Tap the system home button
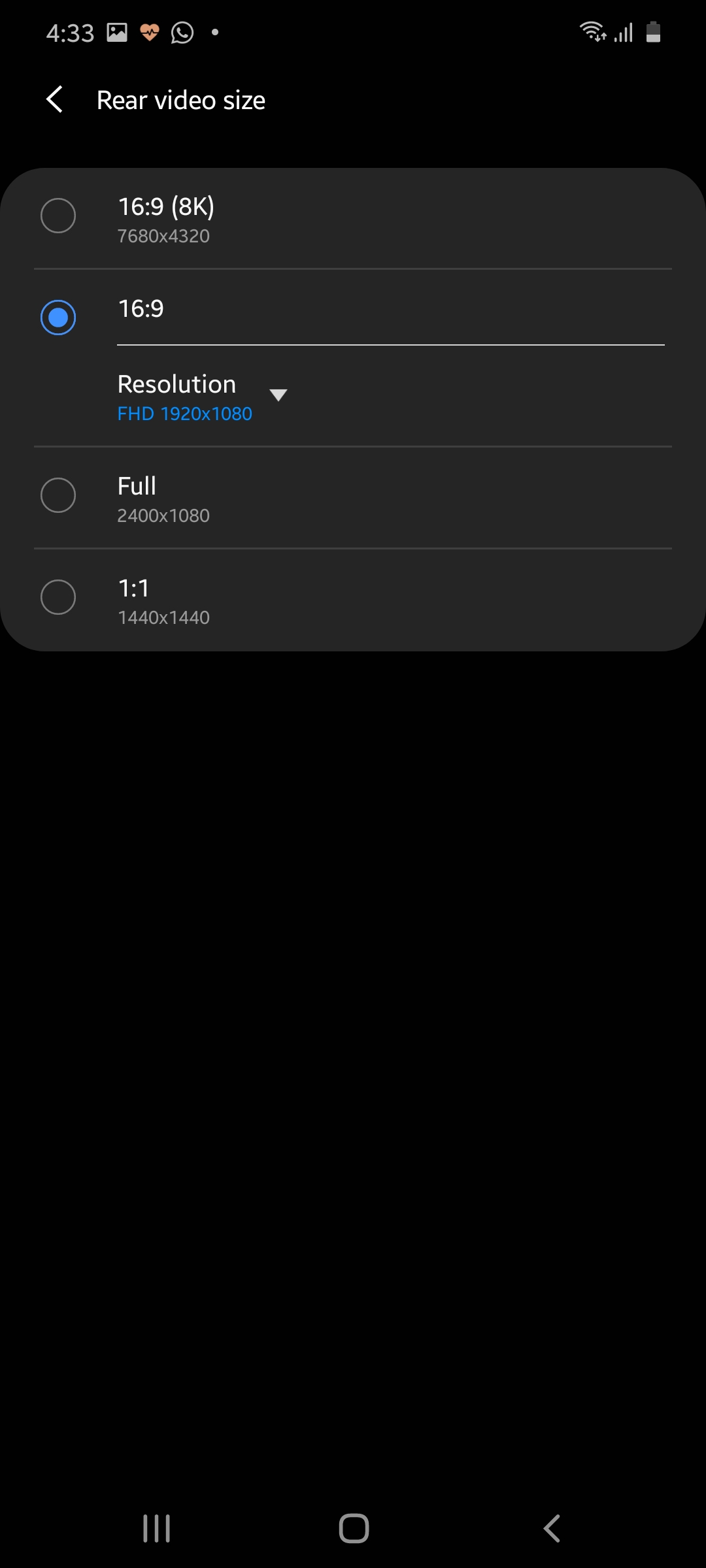 [354, 1528]
